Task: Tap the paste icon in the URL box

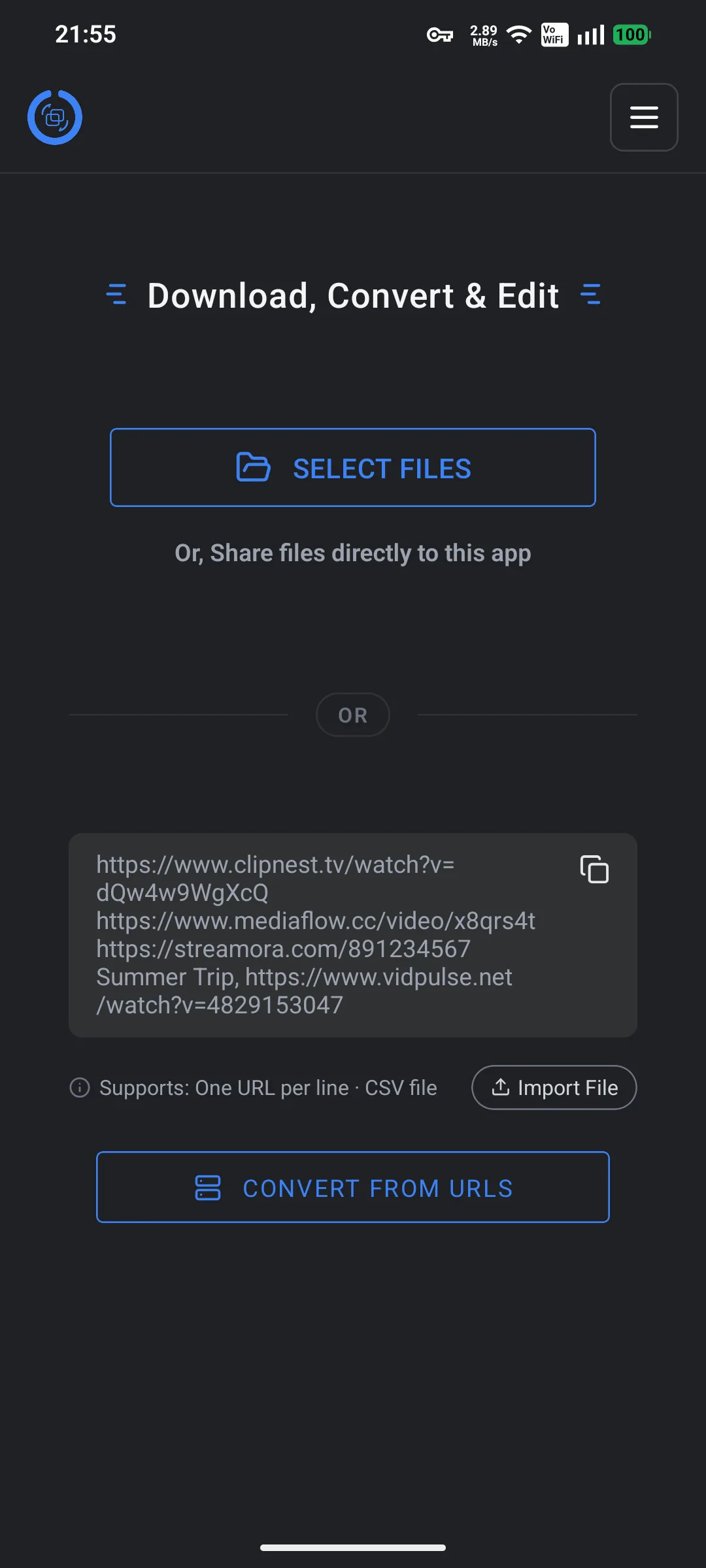Action: click(594, 870)
